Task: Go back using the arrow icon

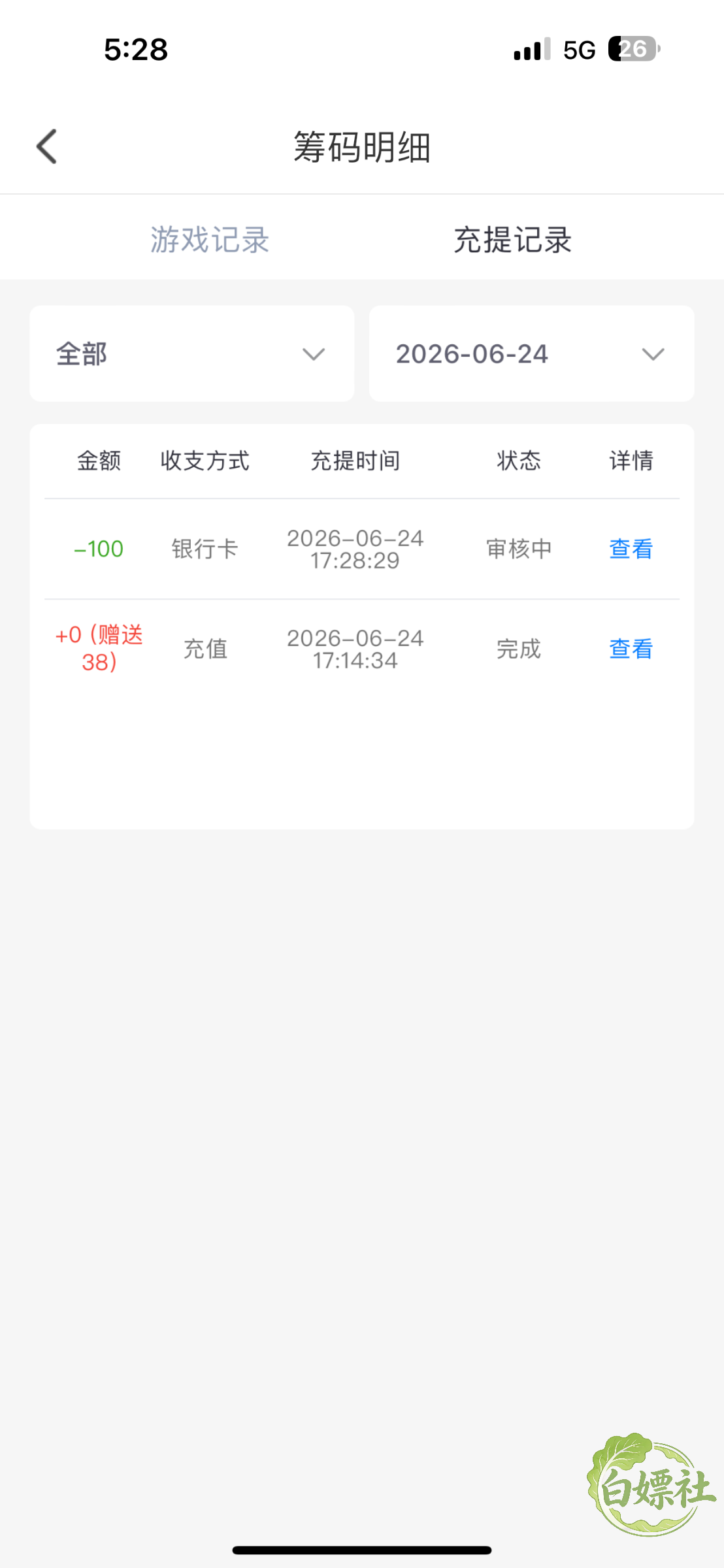Action: (x=47, y=146)
